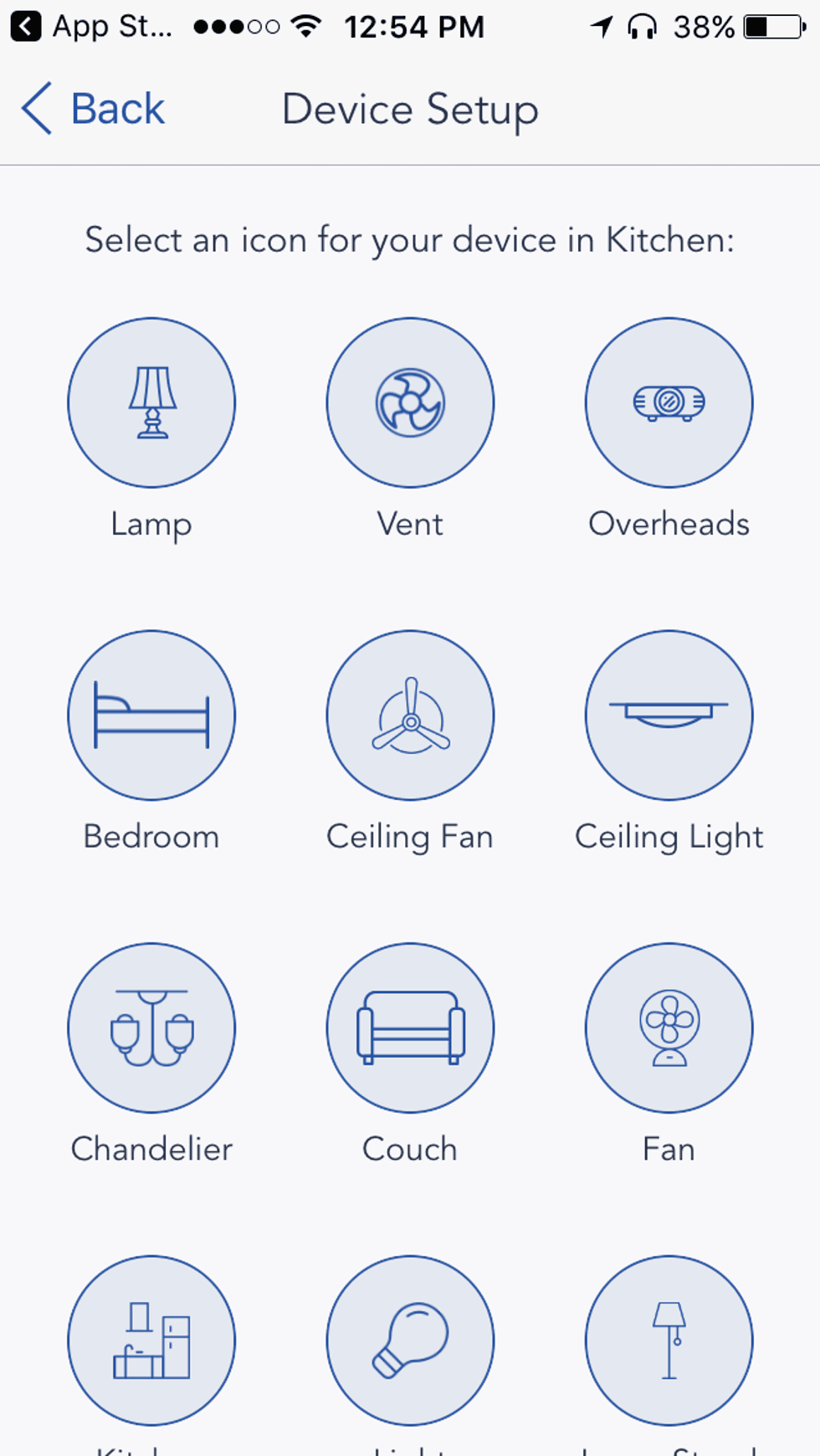Pick the Overheads icon

pos(669,402)
